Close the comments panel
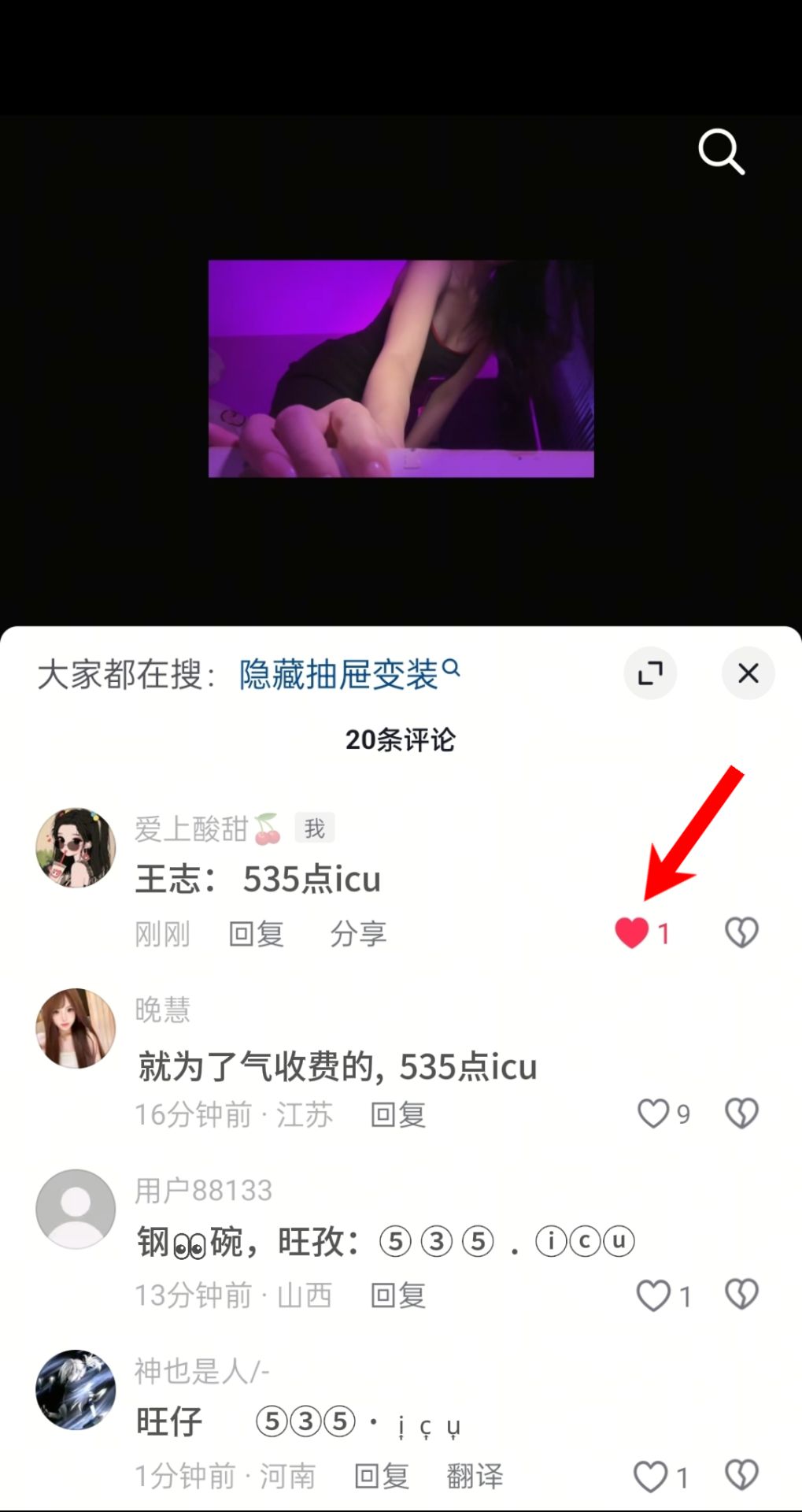Screen dimensions: 802x1512 [x=747, y=674]
